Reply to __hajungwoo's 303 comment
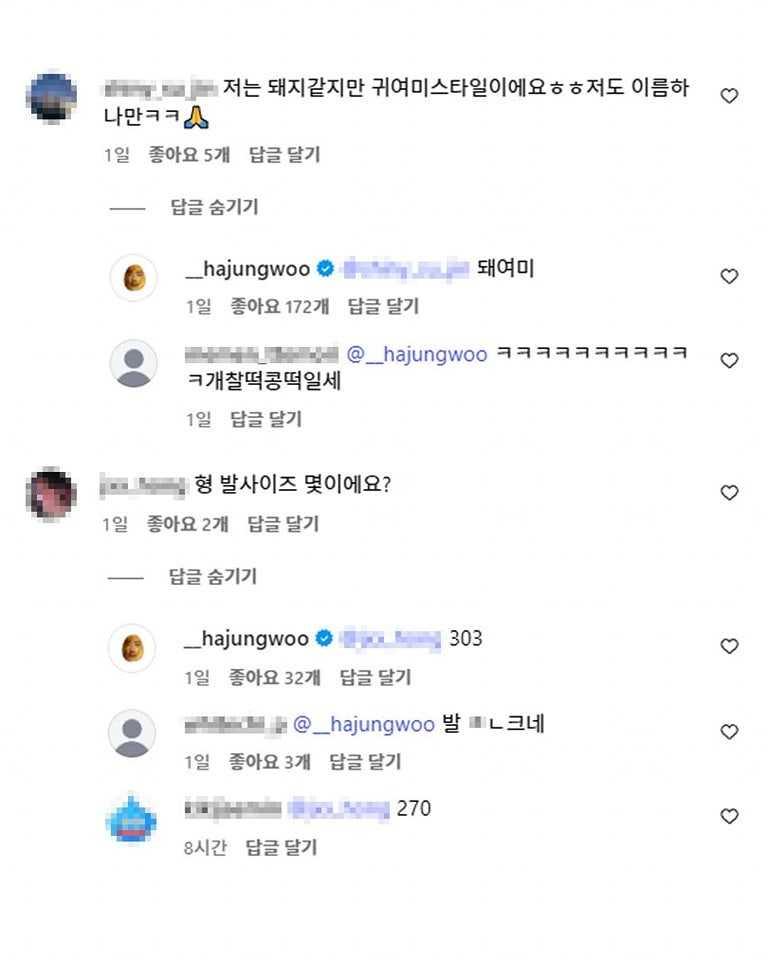This screenshot has height=960, width=768. [375, 677]
